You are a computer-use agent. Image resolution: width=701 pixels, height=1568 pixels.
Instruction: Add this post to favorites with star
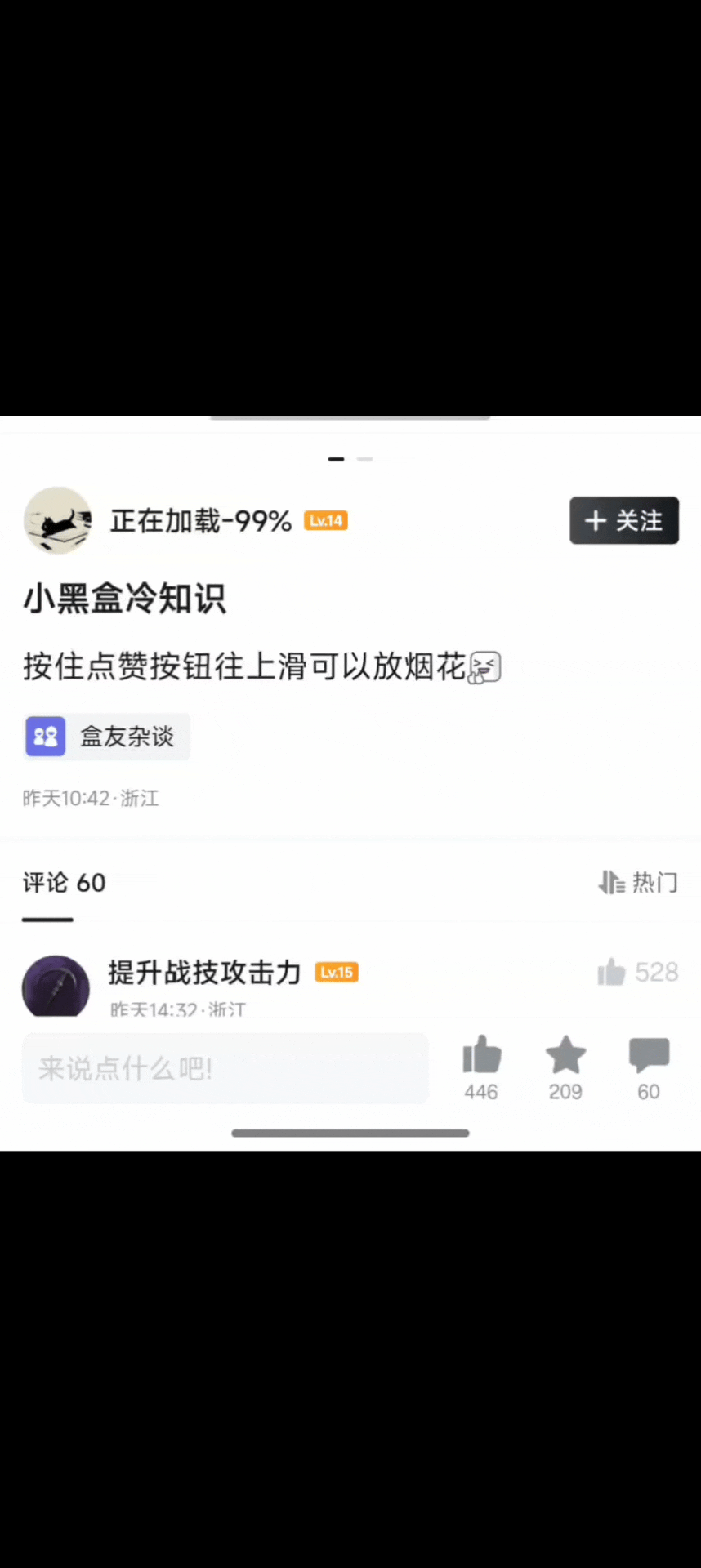click(x=565, y=1056)
